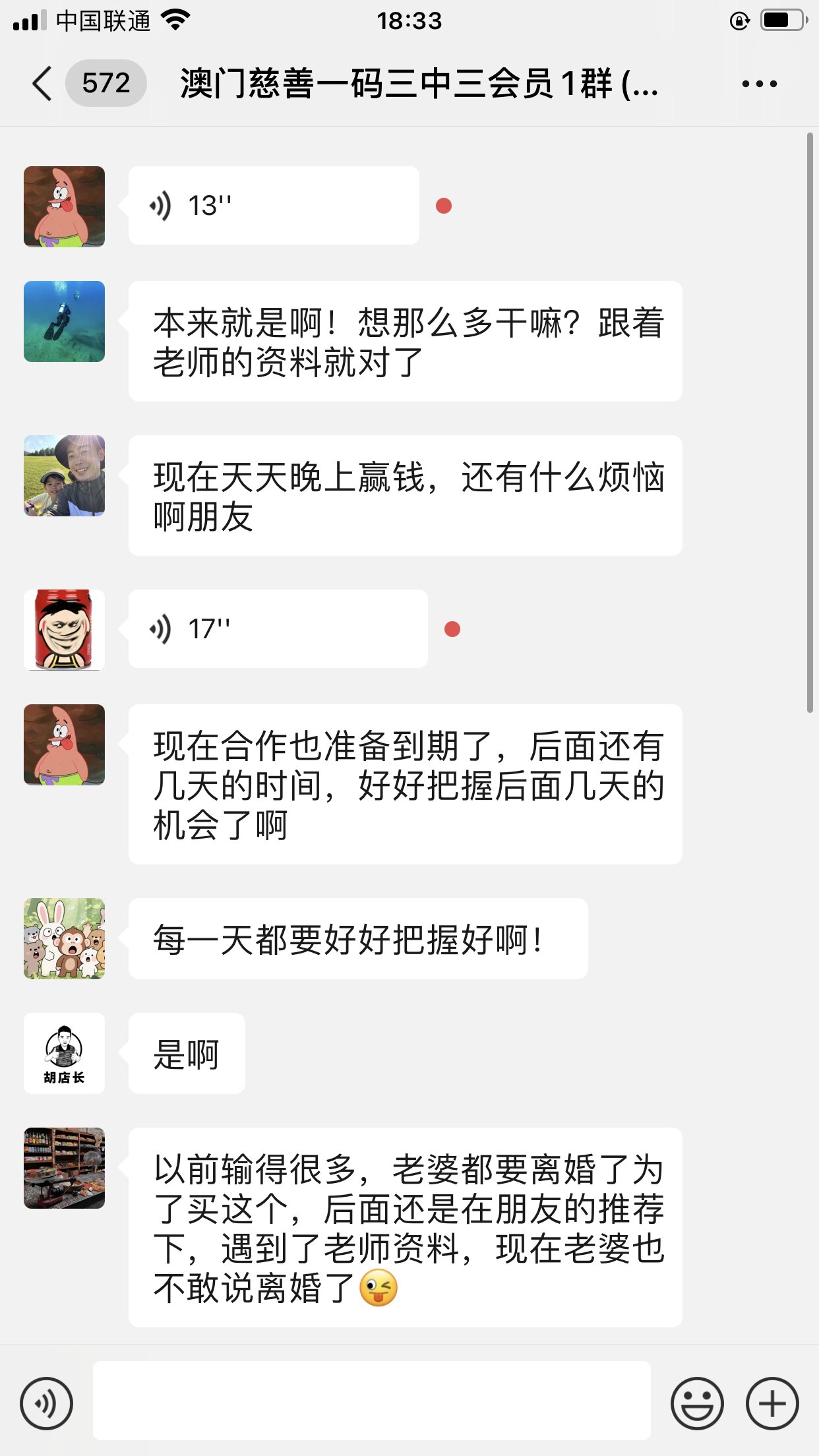Screen dimensions: 819x1456
Task: Play the 17-second voice message
Action: tap(277, 629)
